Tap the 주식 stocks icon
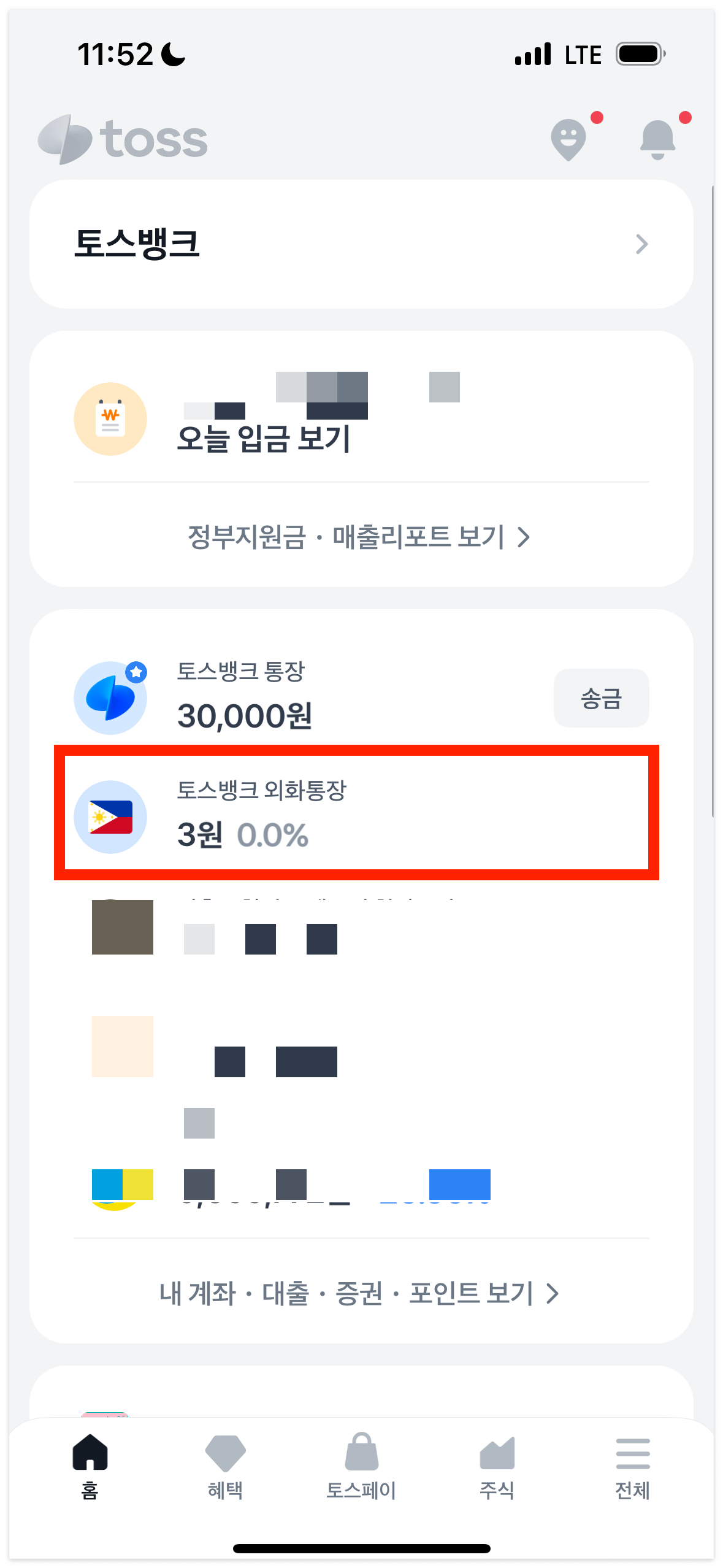The width and height of the screenshot is (723, 1568). pyautogui.click(x=497, y=1454)
